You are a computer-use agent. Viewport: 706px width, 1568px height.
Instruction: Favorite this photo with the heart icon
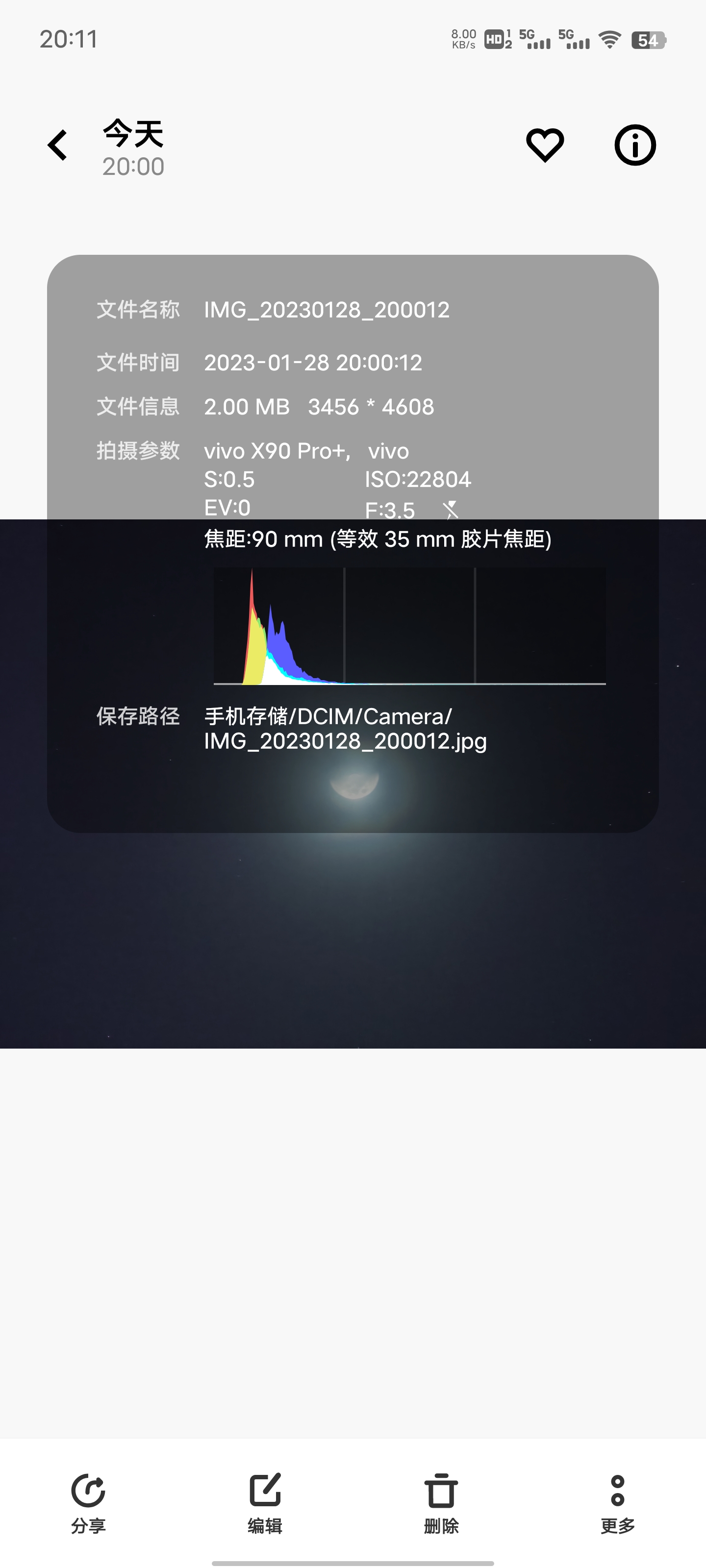tap(545, 146)
